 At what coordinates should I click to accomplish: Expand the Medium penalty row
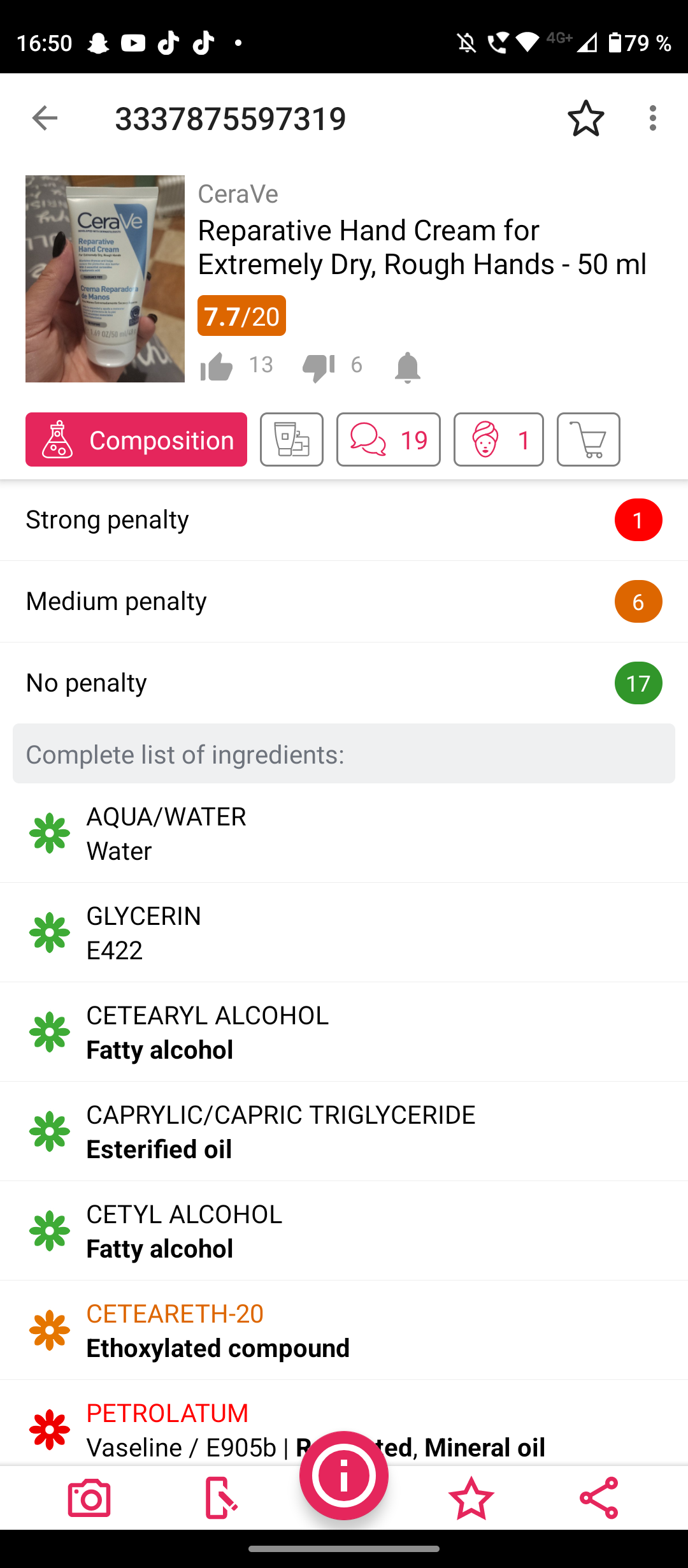[x=344, y=602]
